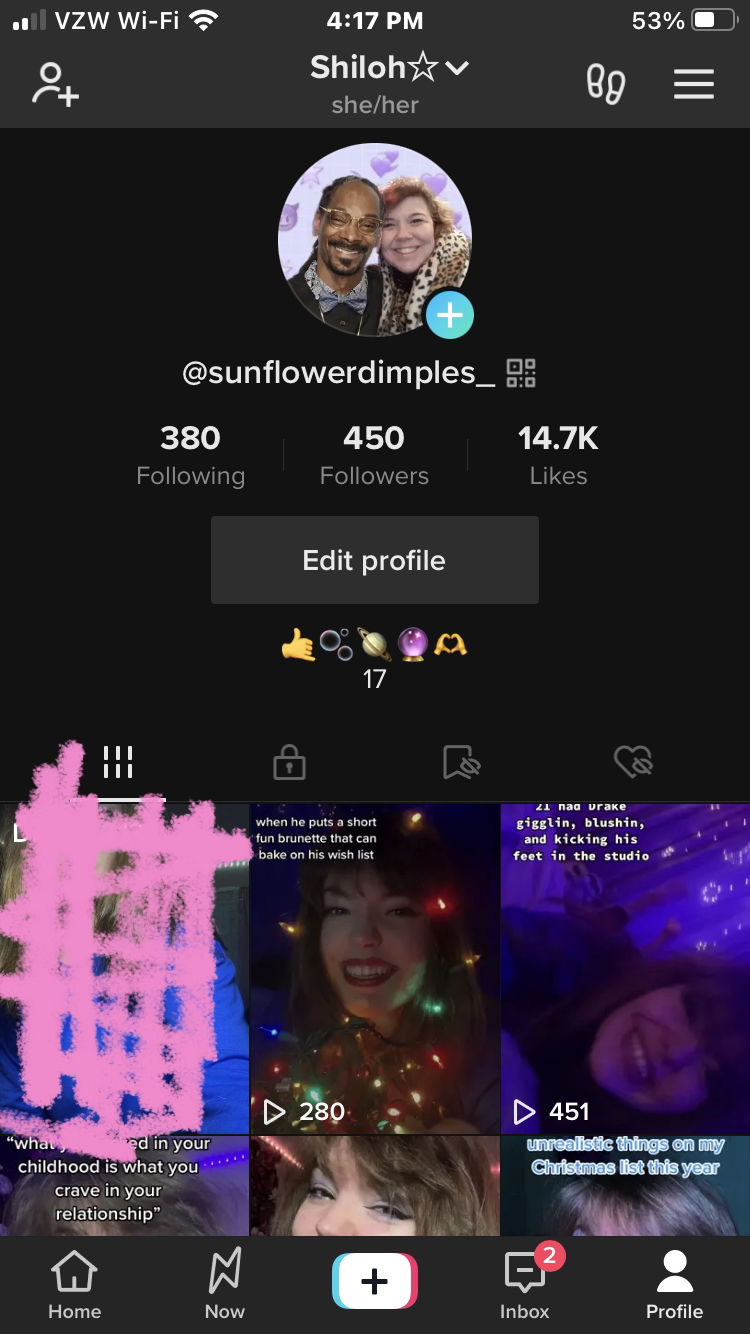The width and height of the screenshot is (750, 1334).
Task: Tap the Edit profile button
Action: (x=374, y=560)
